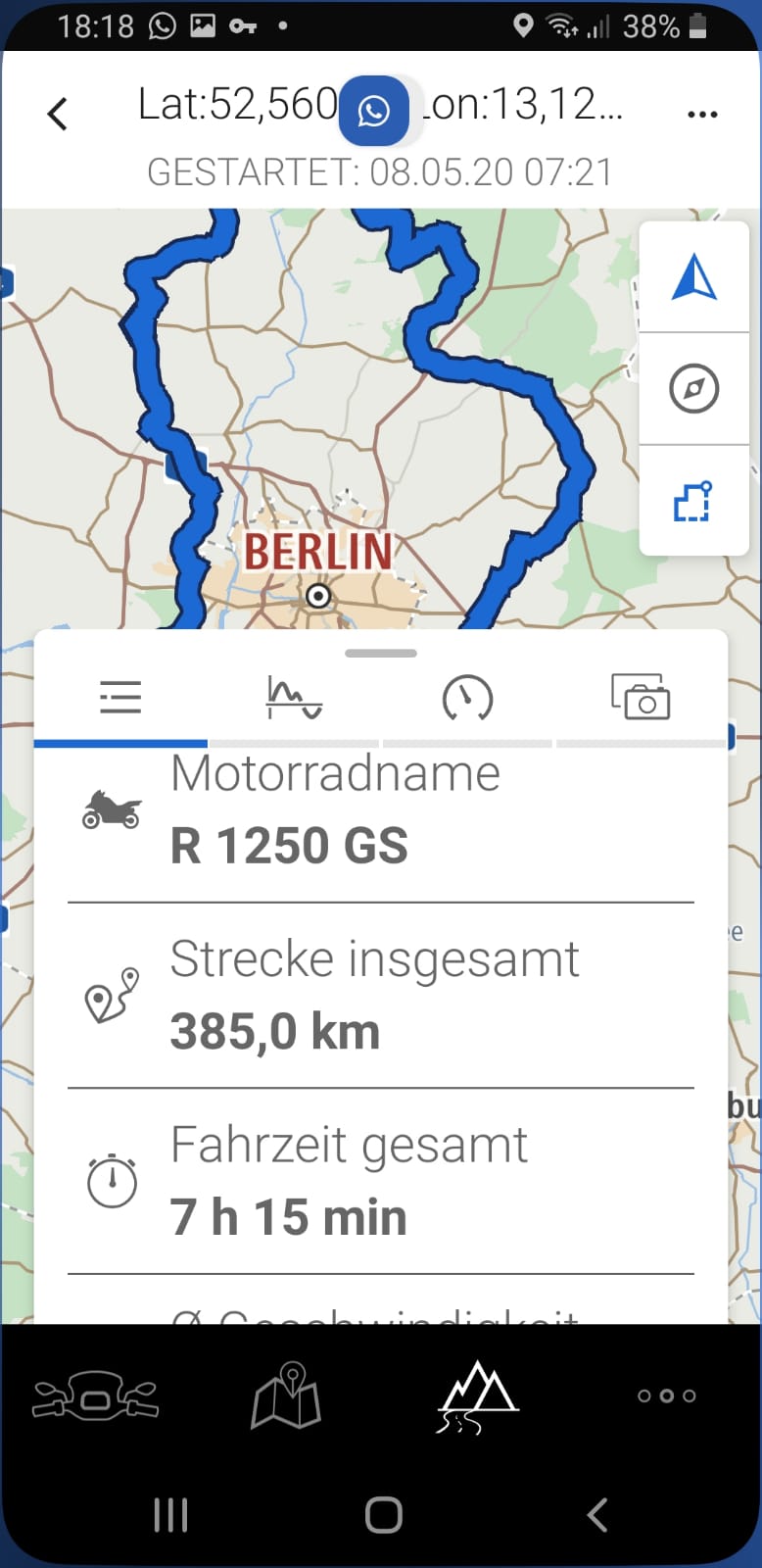Go back using the top-left arrow
Viewport: 762px width, 1568px height.
(58, 114)
